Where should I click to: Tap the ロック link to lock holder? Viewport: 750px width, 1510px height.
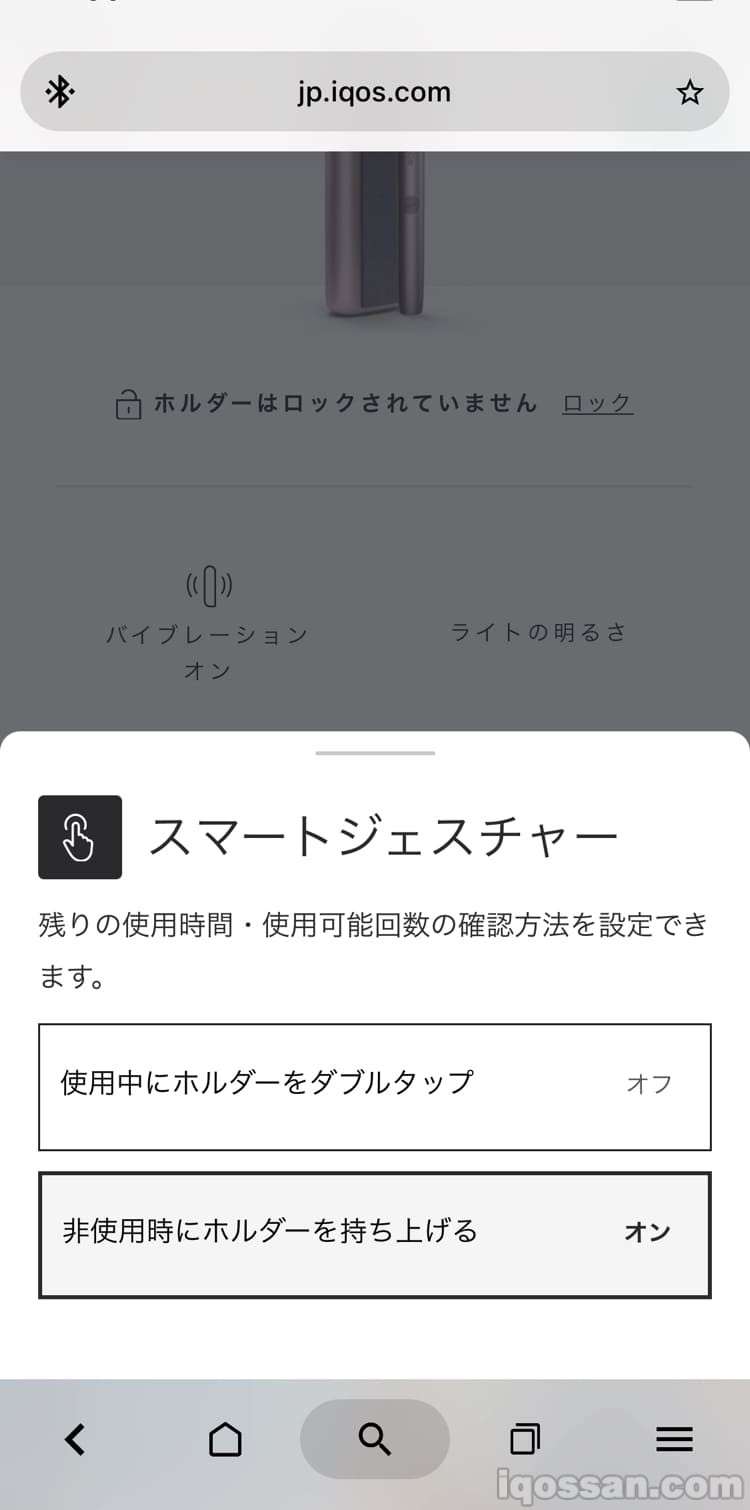(597, 403)
